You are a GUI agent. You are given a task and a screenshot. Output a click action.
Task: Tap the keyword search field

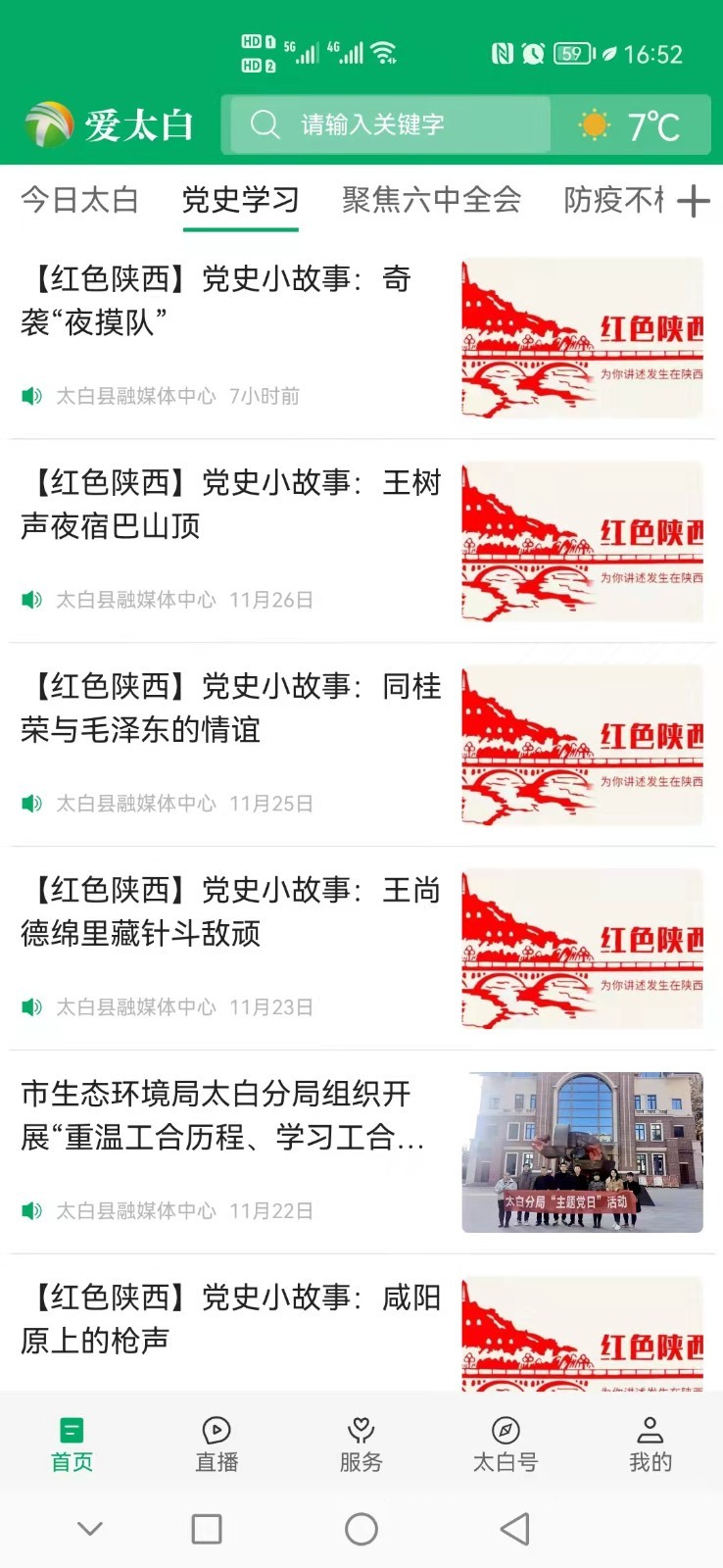[x=387, y=124]
